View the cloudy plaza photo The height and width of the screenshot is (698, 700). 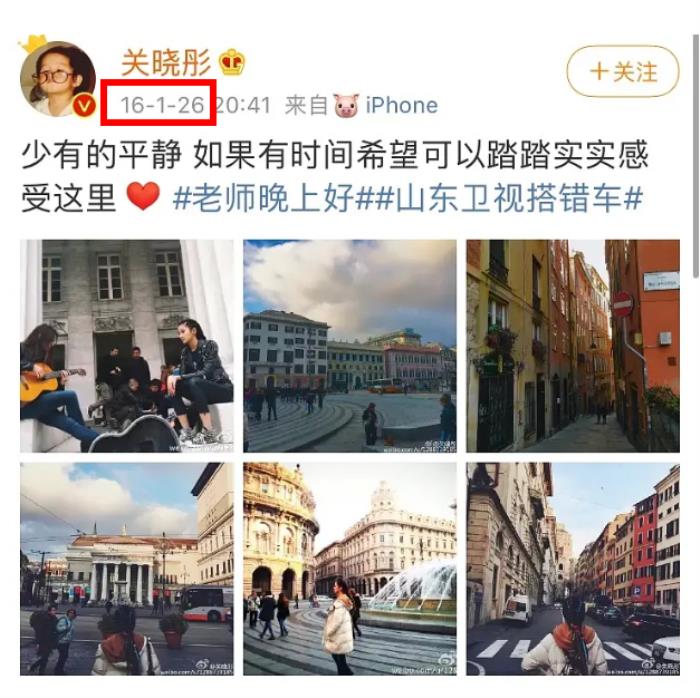pyautogui.click(x=349, y=345)
